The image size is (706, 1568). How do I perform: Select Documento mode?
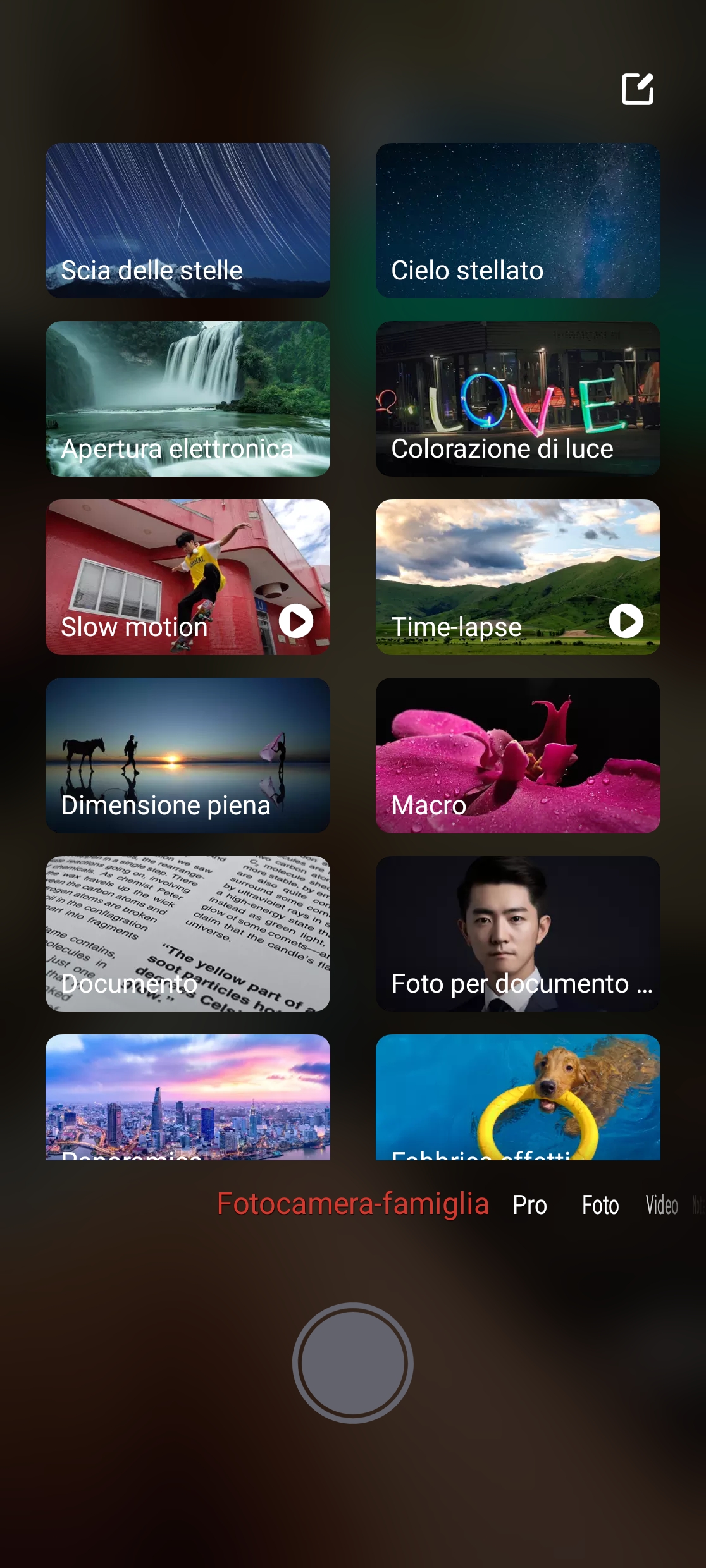click(x=188, y=933)
